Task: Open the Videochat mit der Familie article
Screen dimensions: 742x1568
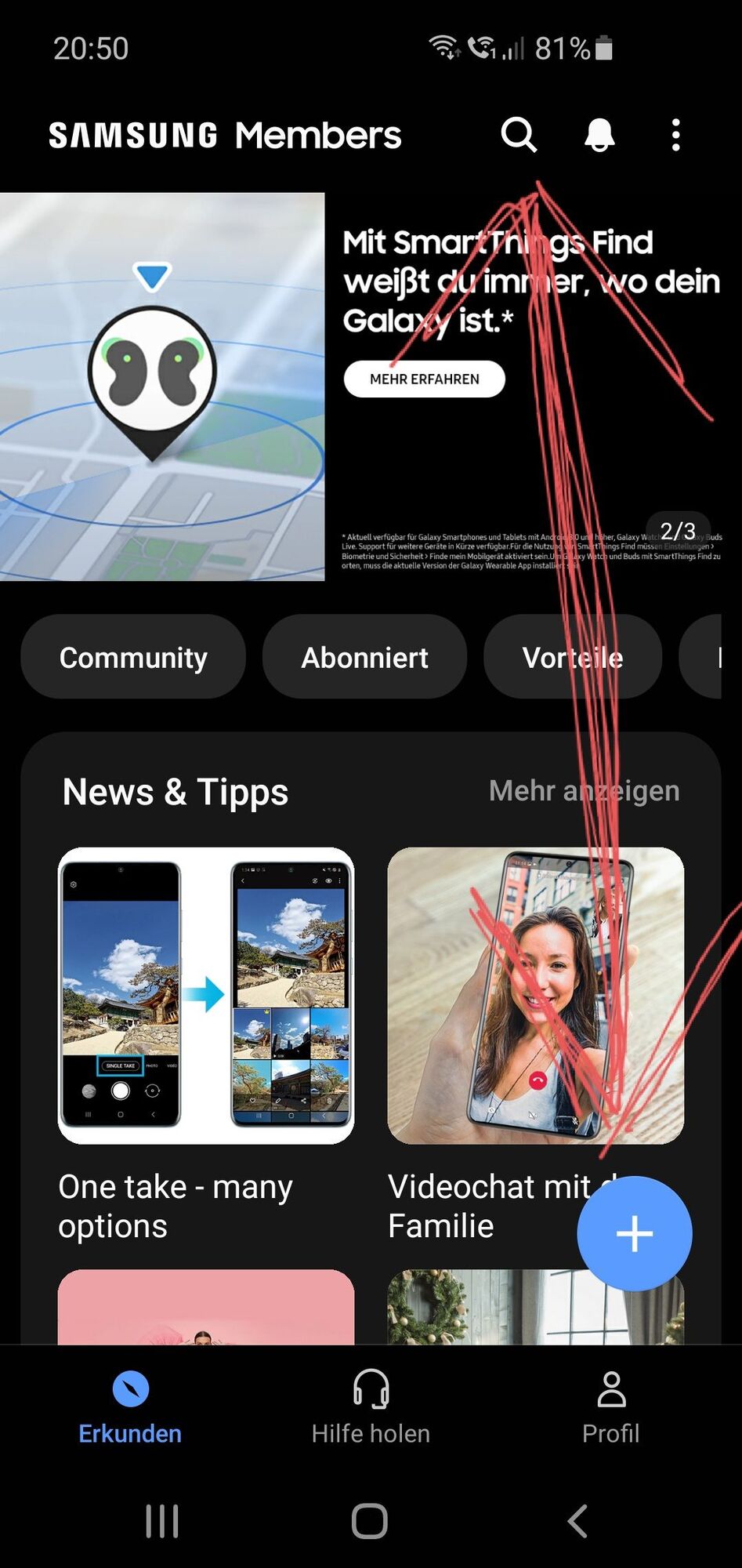Action: [x=535, y=996]
